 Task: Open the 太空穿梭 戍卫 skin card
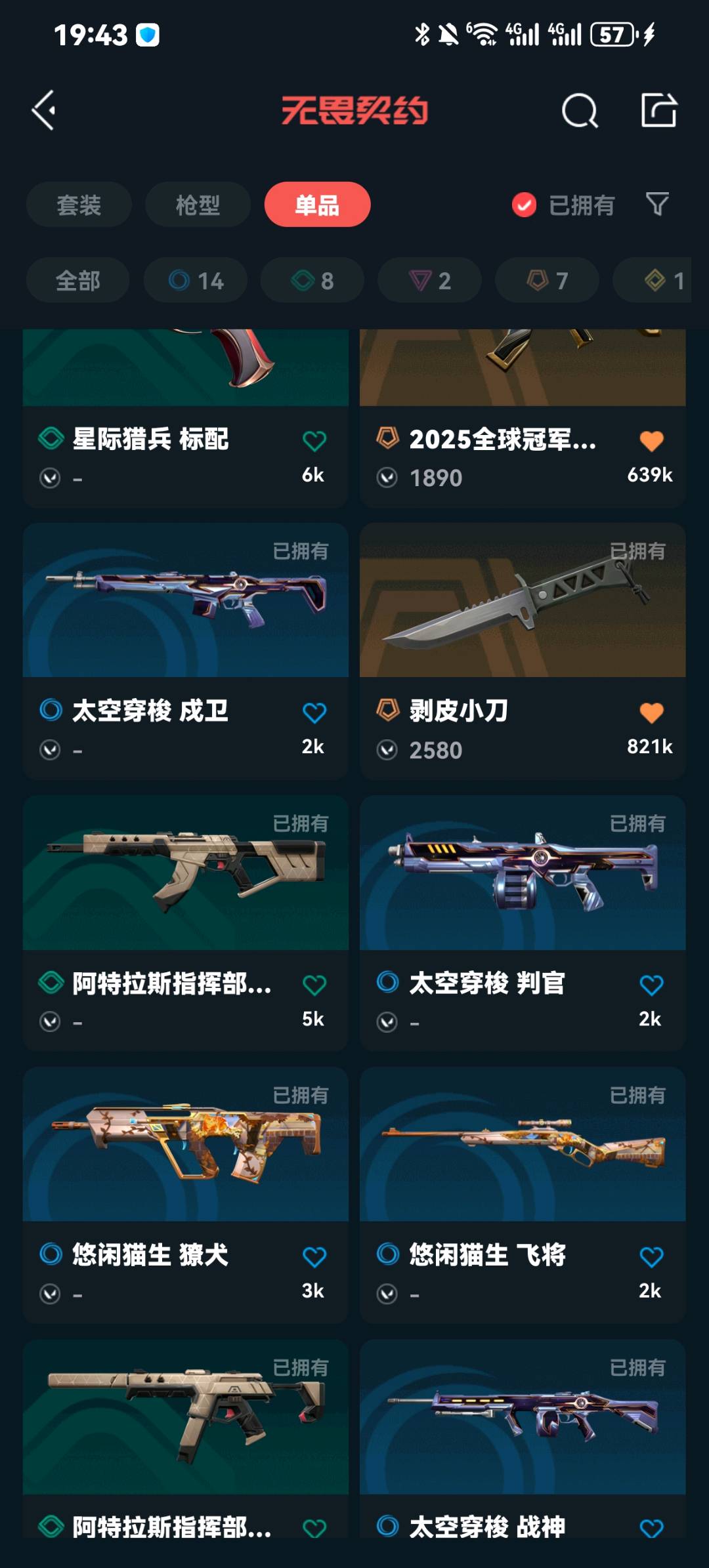tap(186, 651)
